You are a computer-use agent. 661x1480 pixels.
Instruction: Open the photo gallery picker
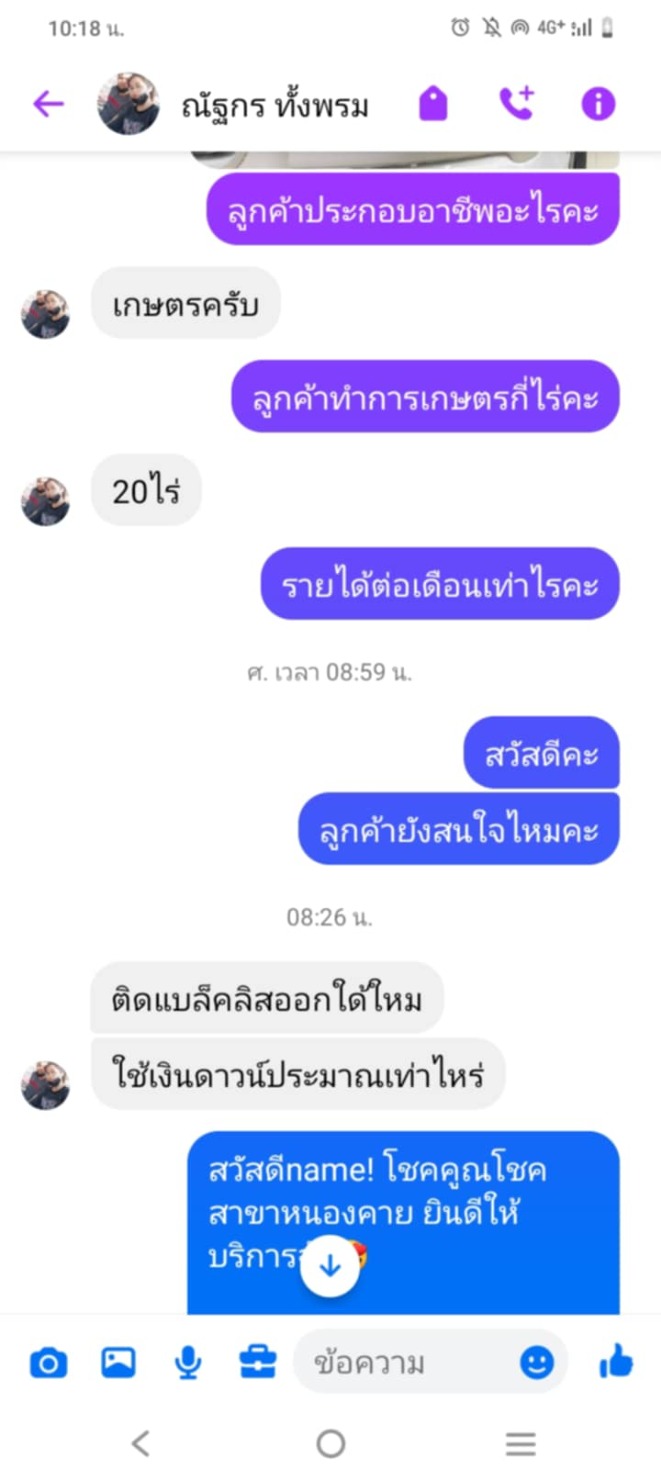coord(118,1362)
